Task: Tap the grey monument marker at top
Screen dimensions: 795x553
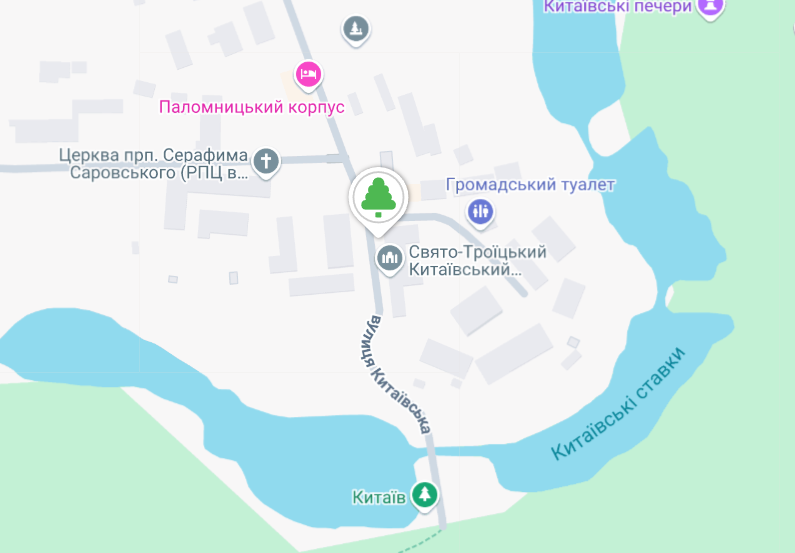Action: pyautogui.click(x=355, y=29)
